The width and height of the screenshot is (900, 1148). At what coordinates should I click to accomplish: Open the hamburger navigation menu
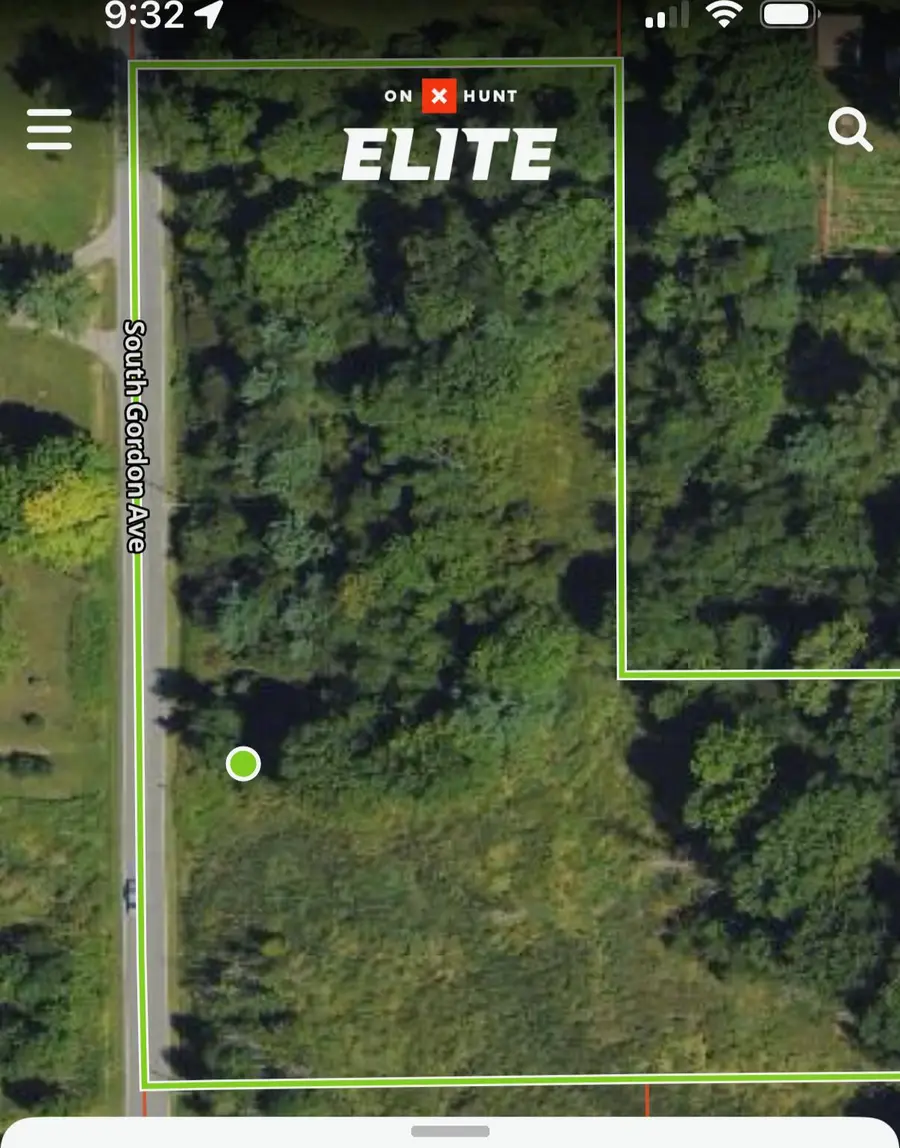coord(49,130)
